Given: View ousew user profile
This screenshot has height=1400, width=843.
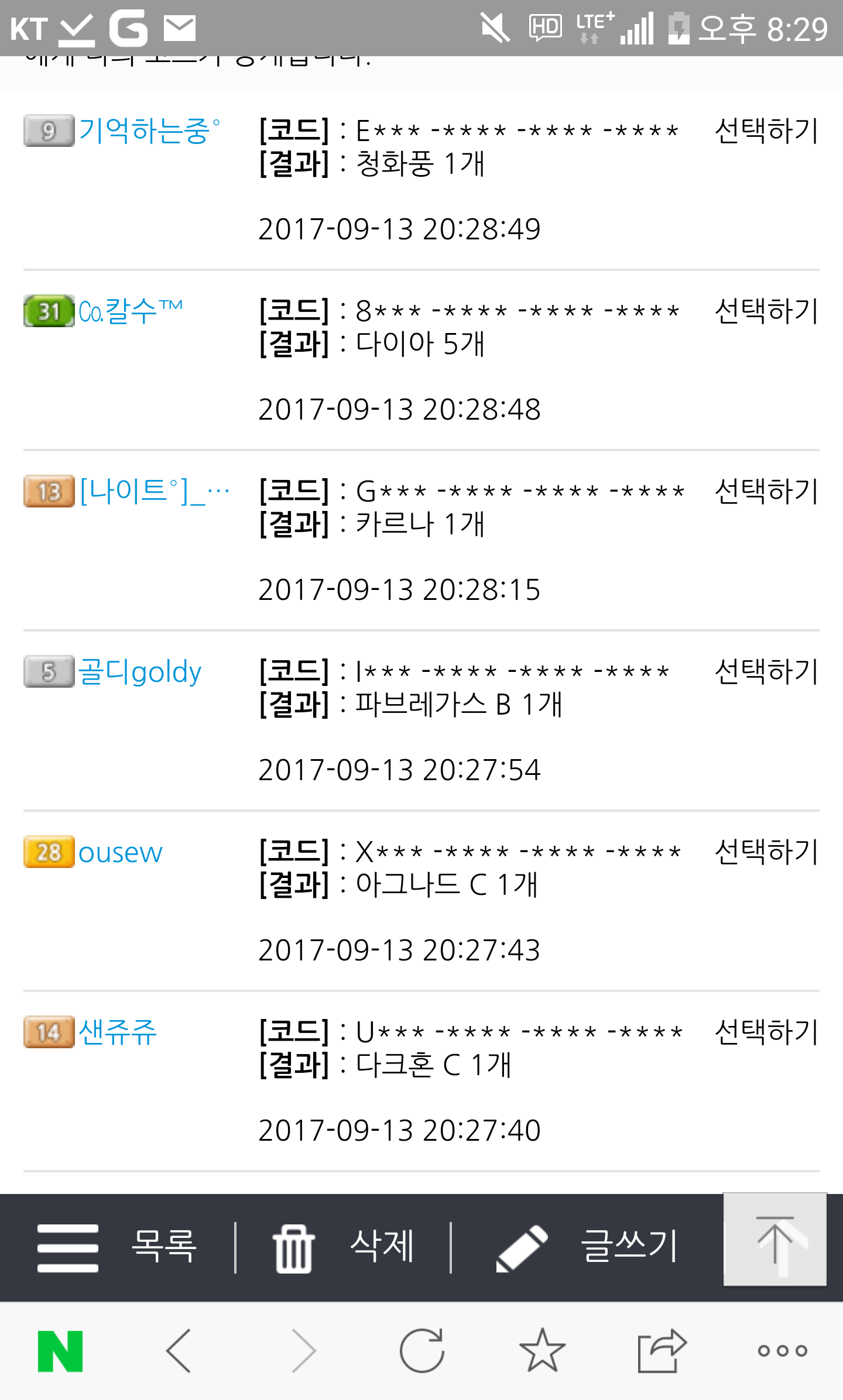Looking at the screenshot, I should click(x=120, y=853).
